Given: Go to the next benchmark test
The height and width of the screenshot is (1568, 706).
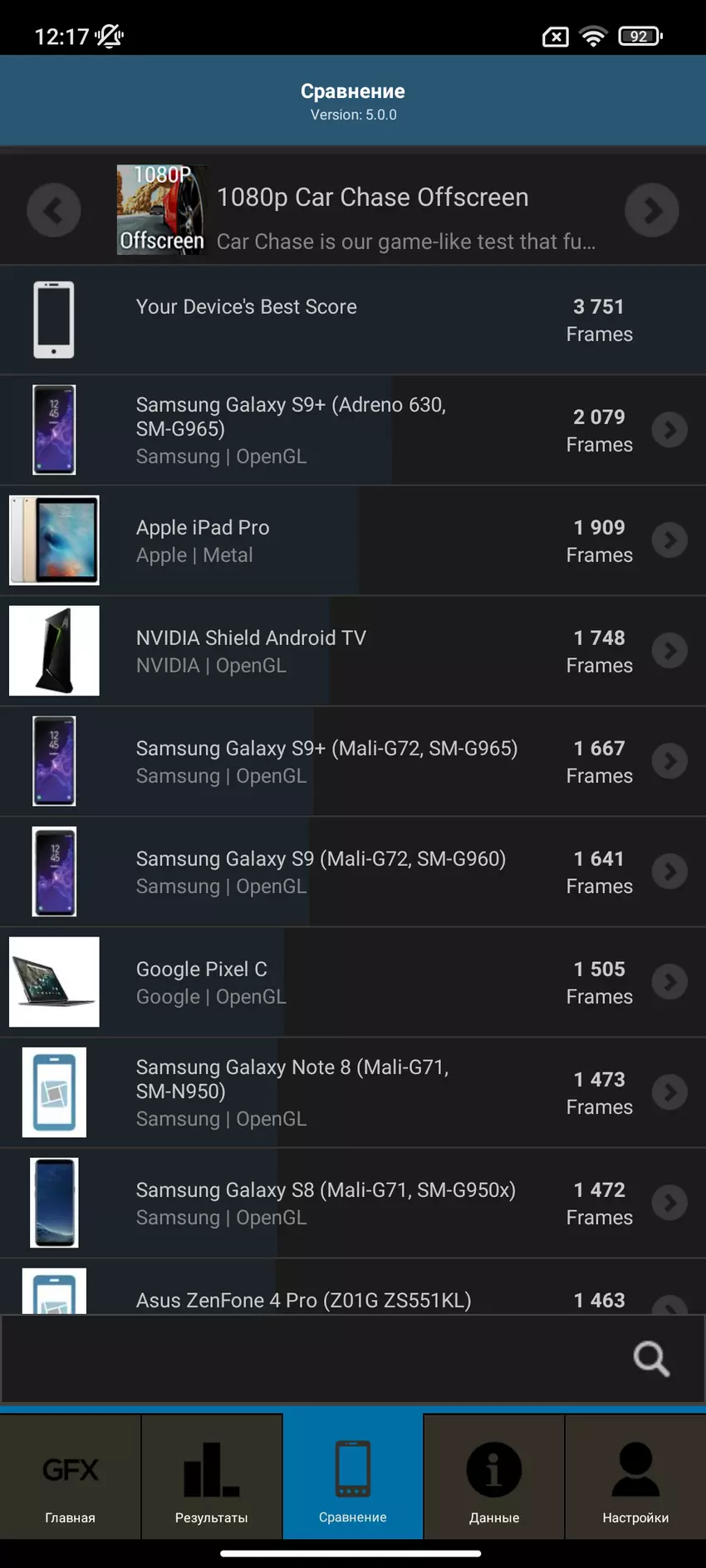Looking at the screenshot, I should pos(652,210).
